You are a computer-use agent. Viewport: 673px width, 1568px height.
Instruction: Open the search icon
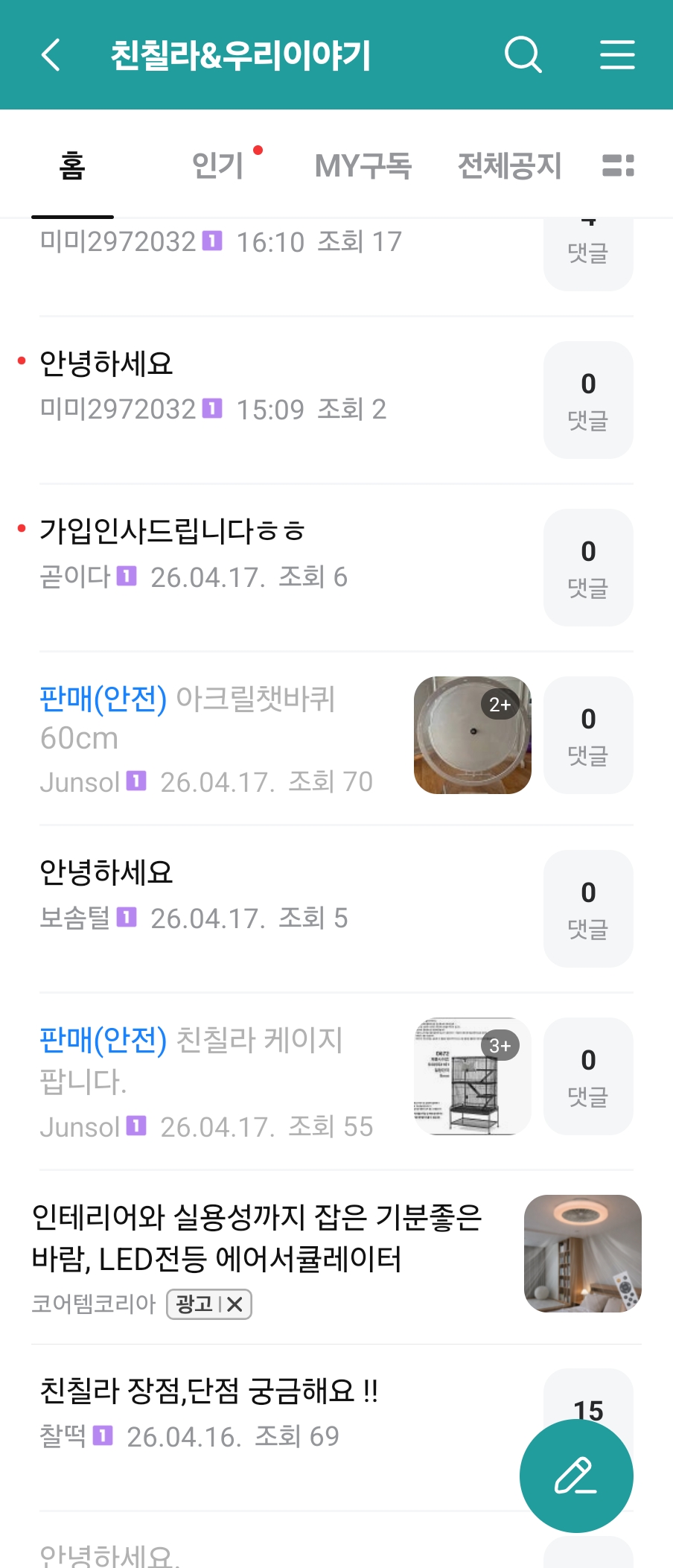click(523, 55)
